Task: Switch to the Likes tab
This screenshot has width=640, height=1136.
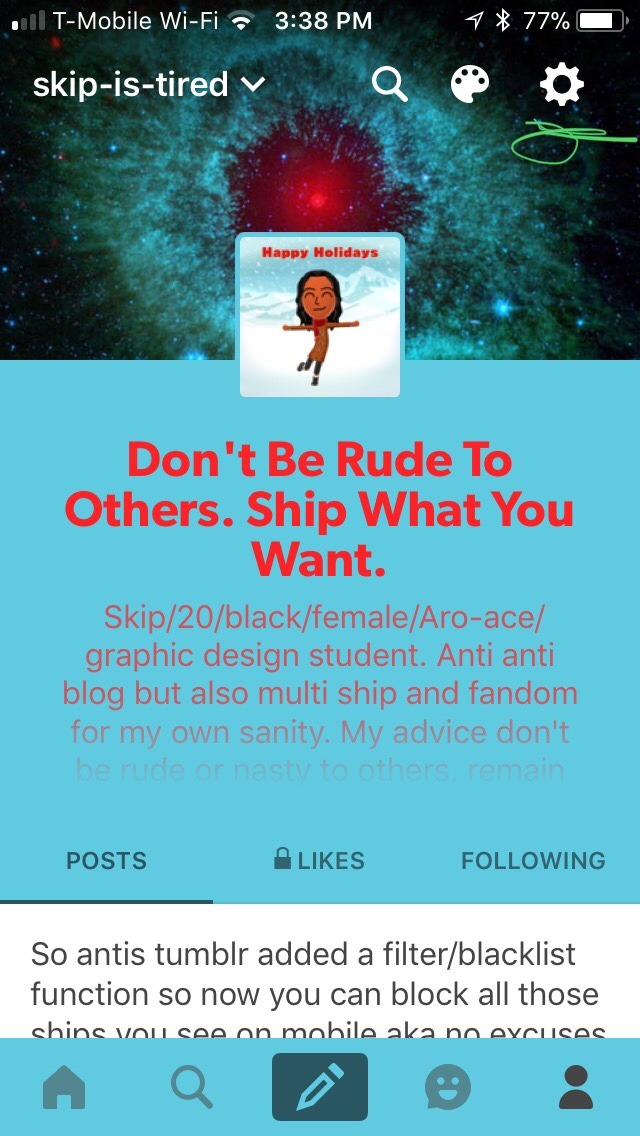Action: click(x=319, y=861)
